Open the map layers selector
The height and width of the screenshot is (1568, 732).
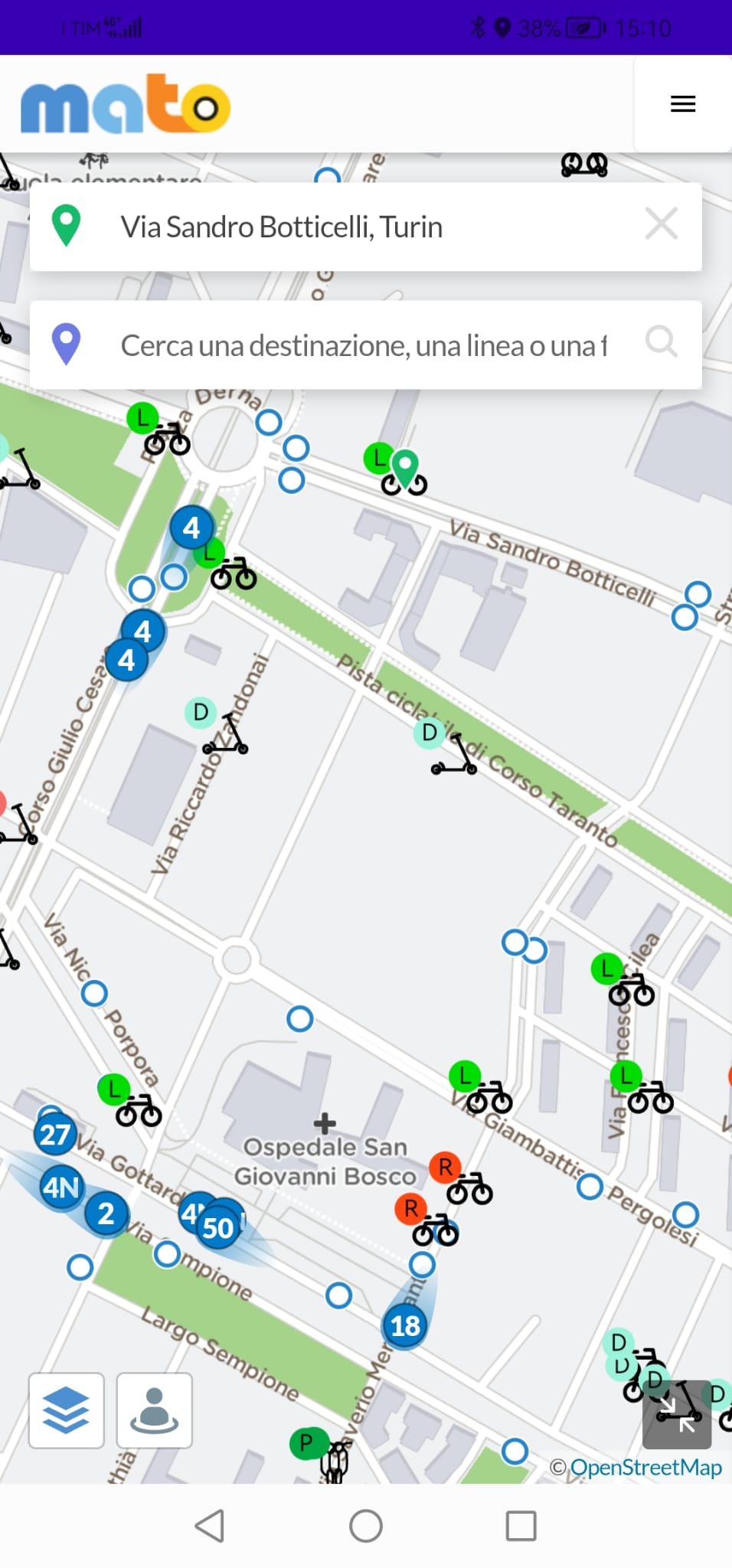click(x=67, y=1410)
